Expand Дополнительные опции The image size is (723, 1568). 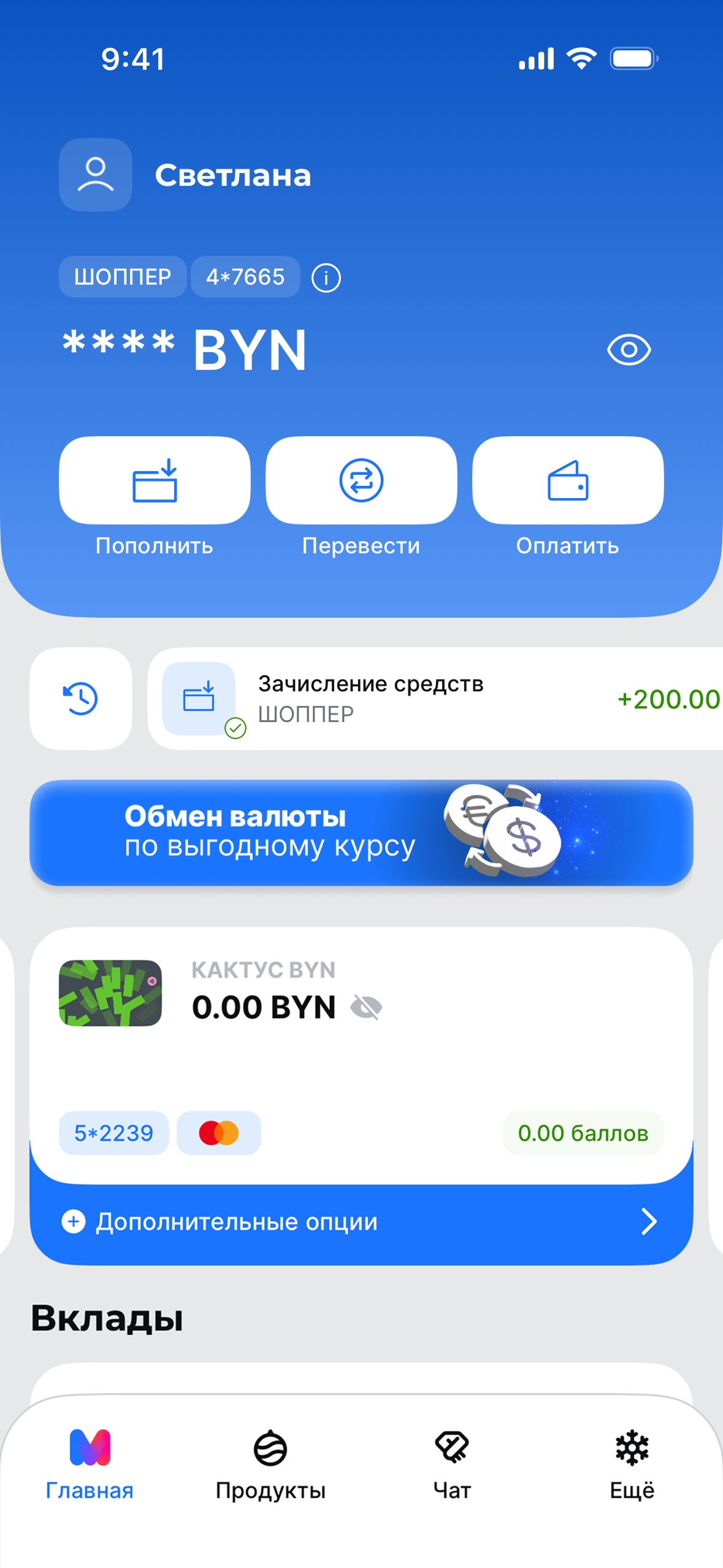point(361,1222)
